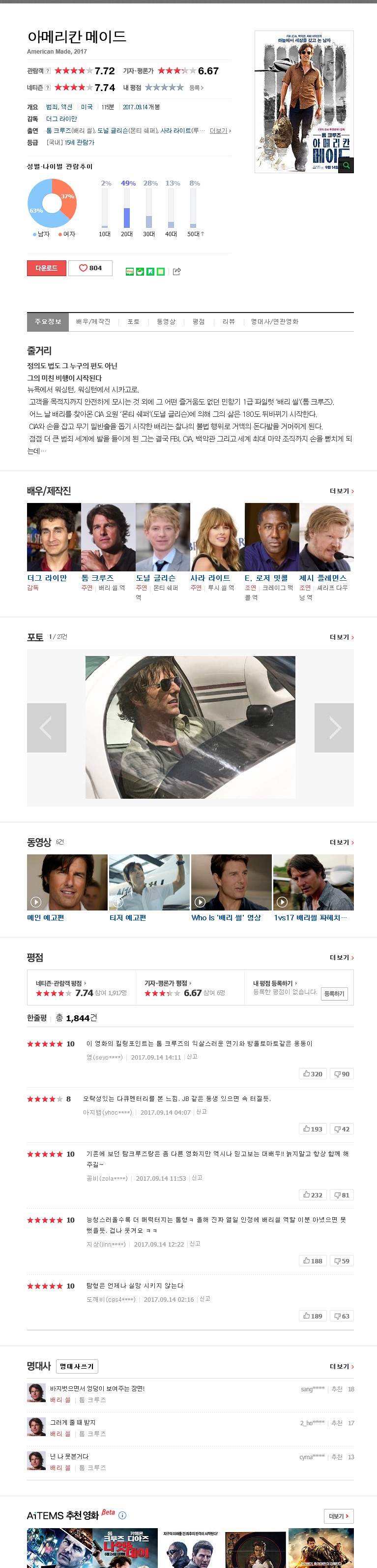This screenshot has width=377, height=1568.
Task: Tap 등록하기 to register my rating
Action: pos(334,993)
